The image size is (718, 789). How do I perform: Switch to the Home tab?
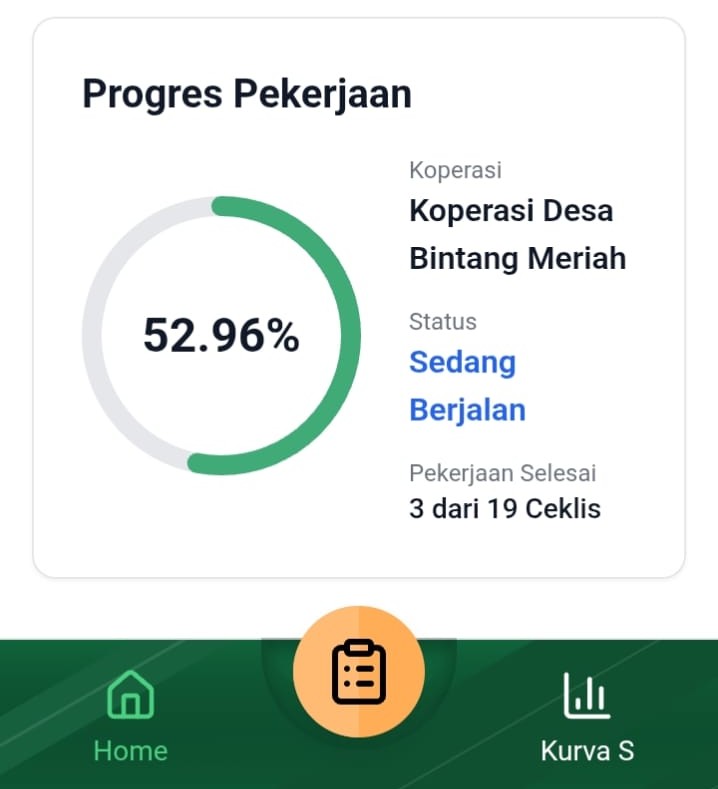pyautogui.click(x=131, y=715)
